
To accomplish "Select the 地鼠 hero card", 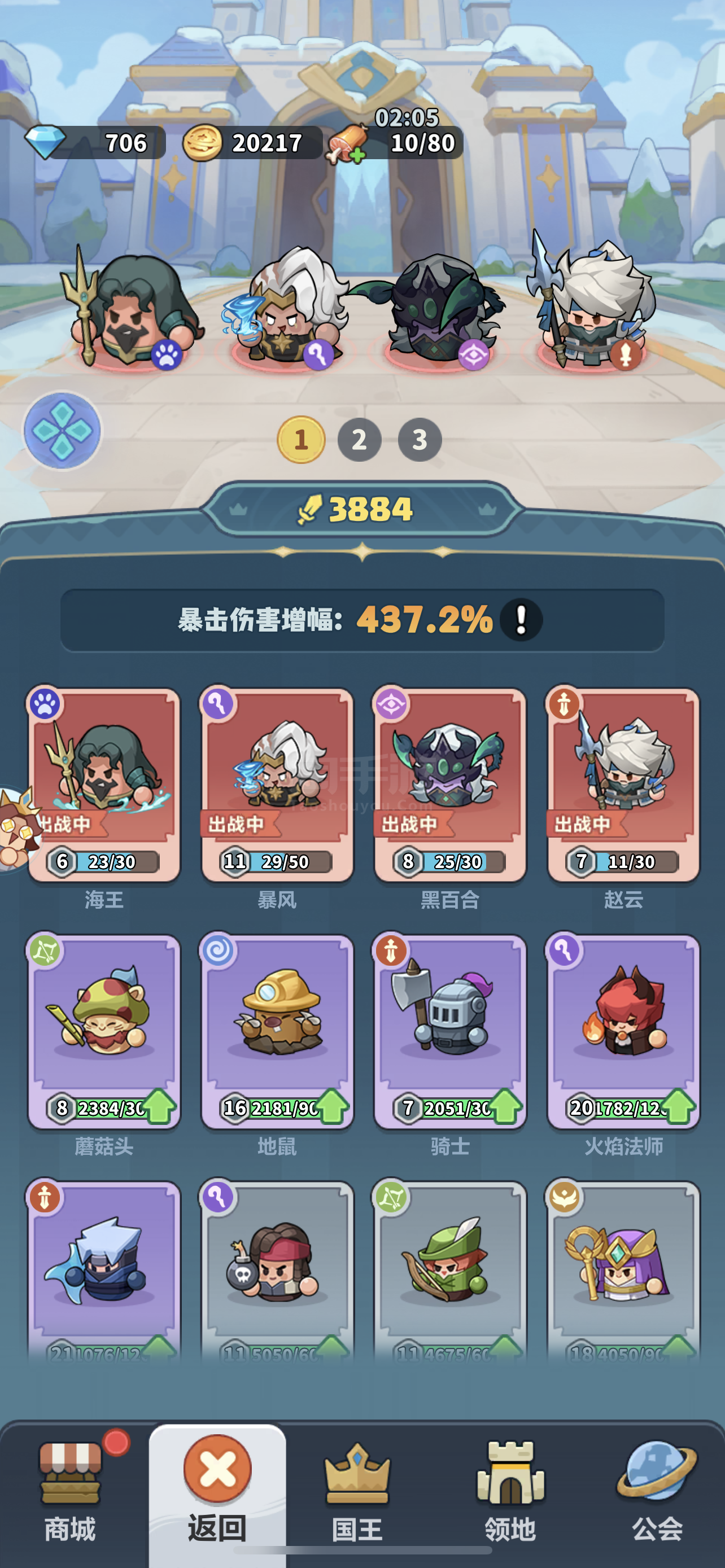I will pyautogui.click(x=277, y=1032).
